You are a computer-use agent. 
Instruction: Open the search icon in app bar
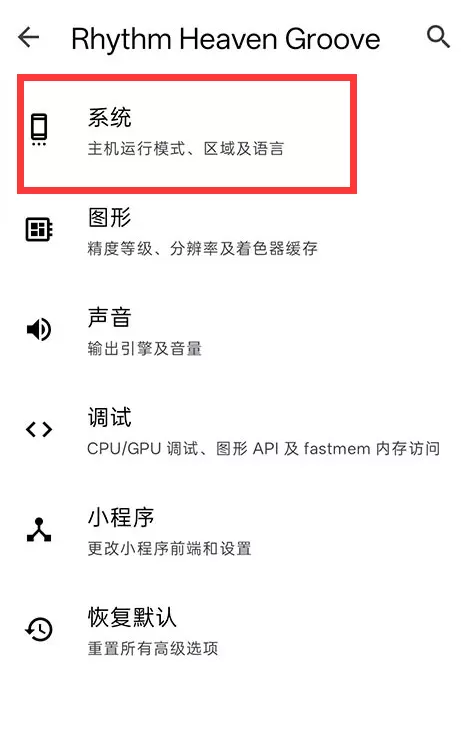point(438,37)
